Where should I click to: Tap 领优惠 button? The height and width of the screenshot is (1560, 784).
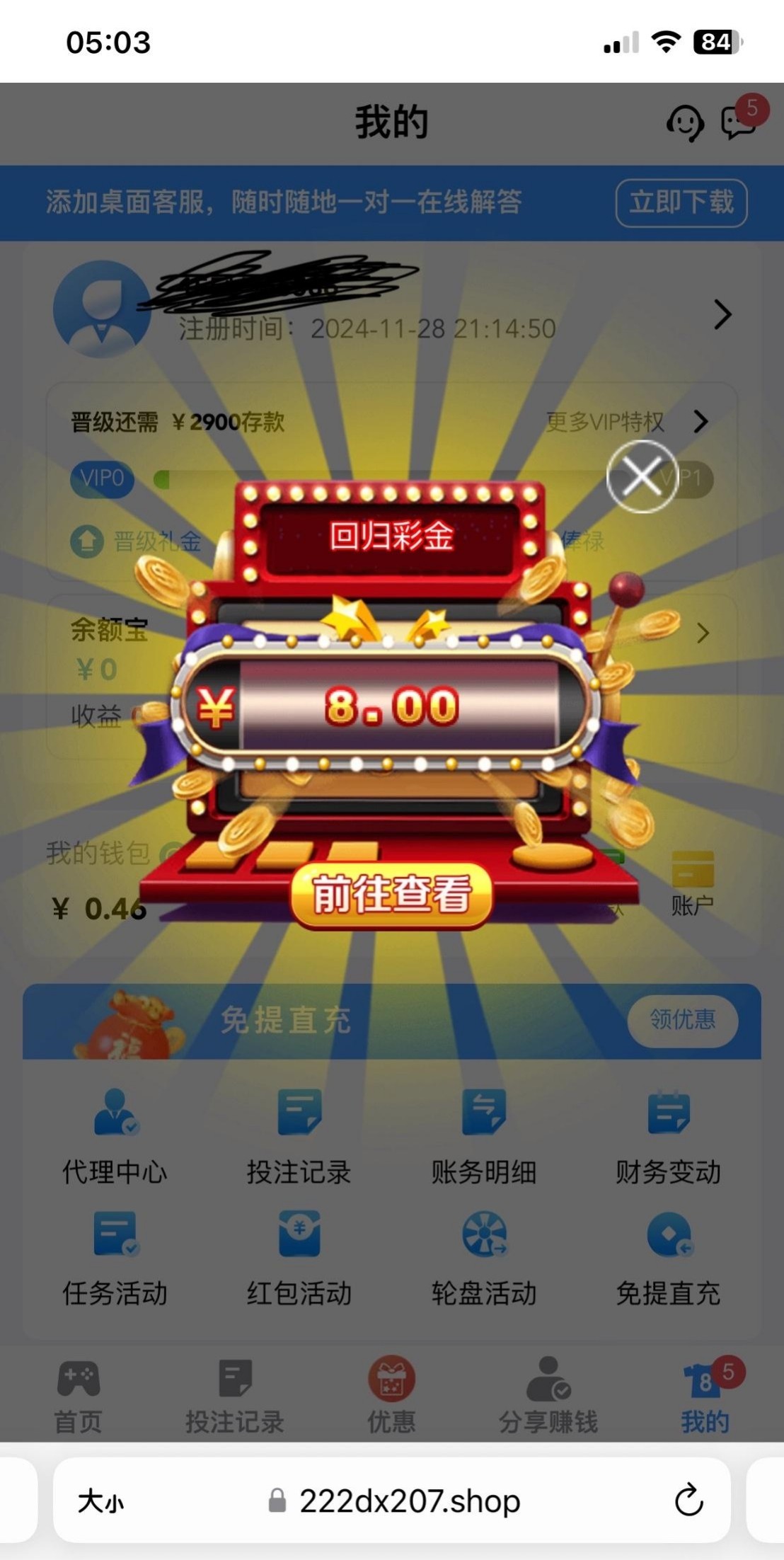682,1020
